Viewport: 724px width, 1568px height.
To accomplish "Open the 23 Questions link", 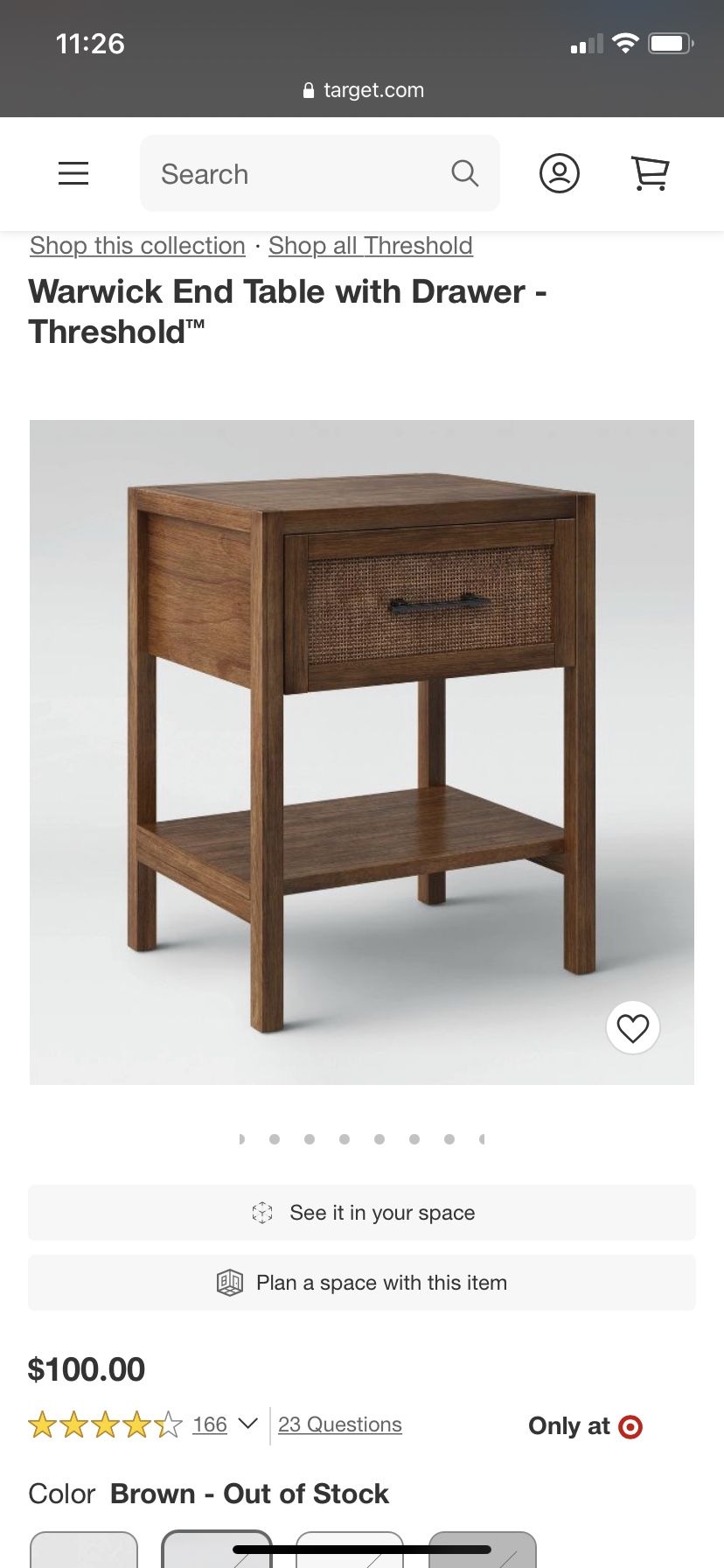I will pos(340,1424).
